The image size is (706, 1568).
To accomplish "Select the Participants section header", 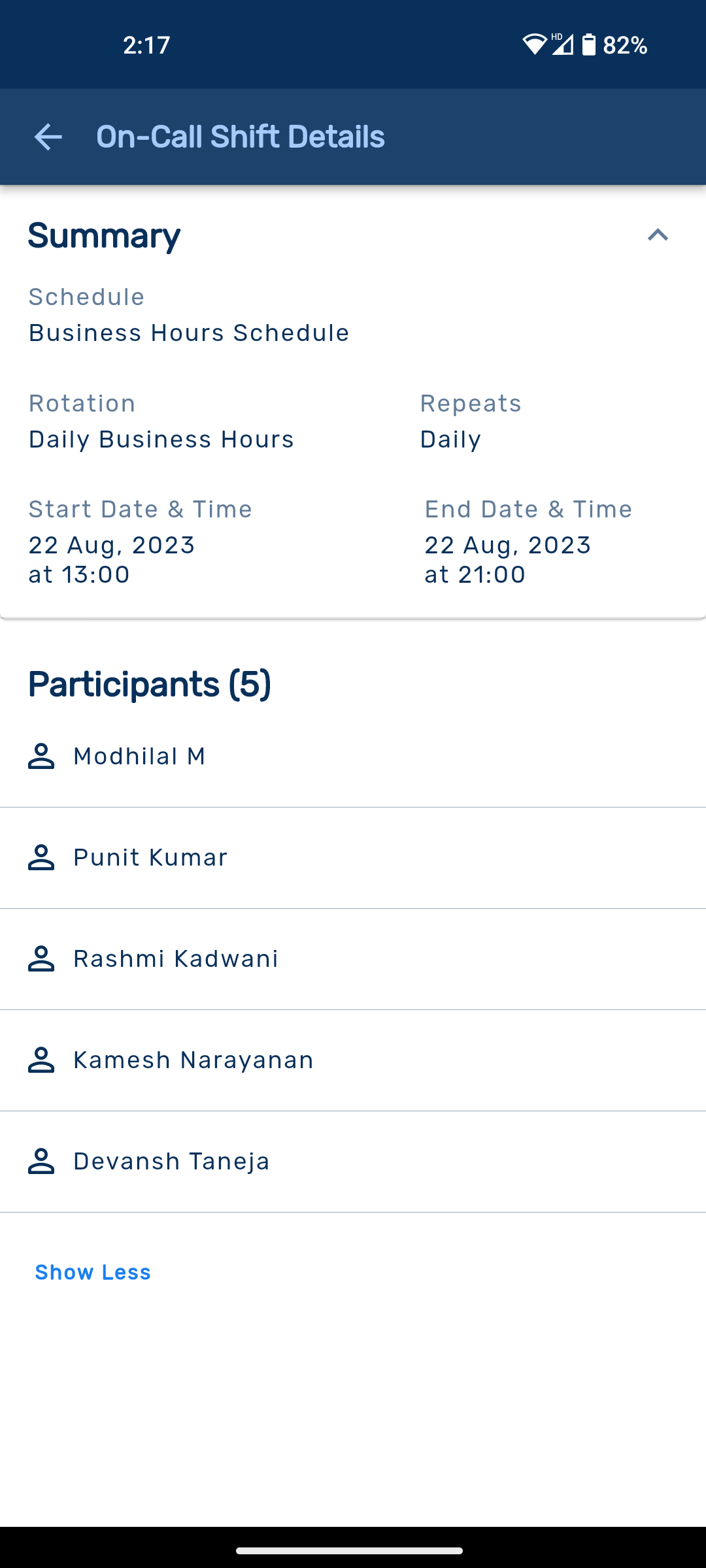I will (x=149, y=685).
